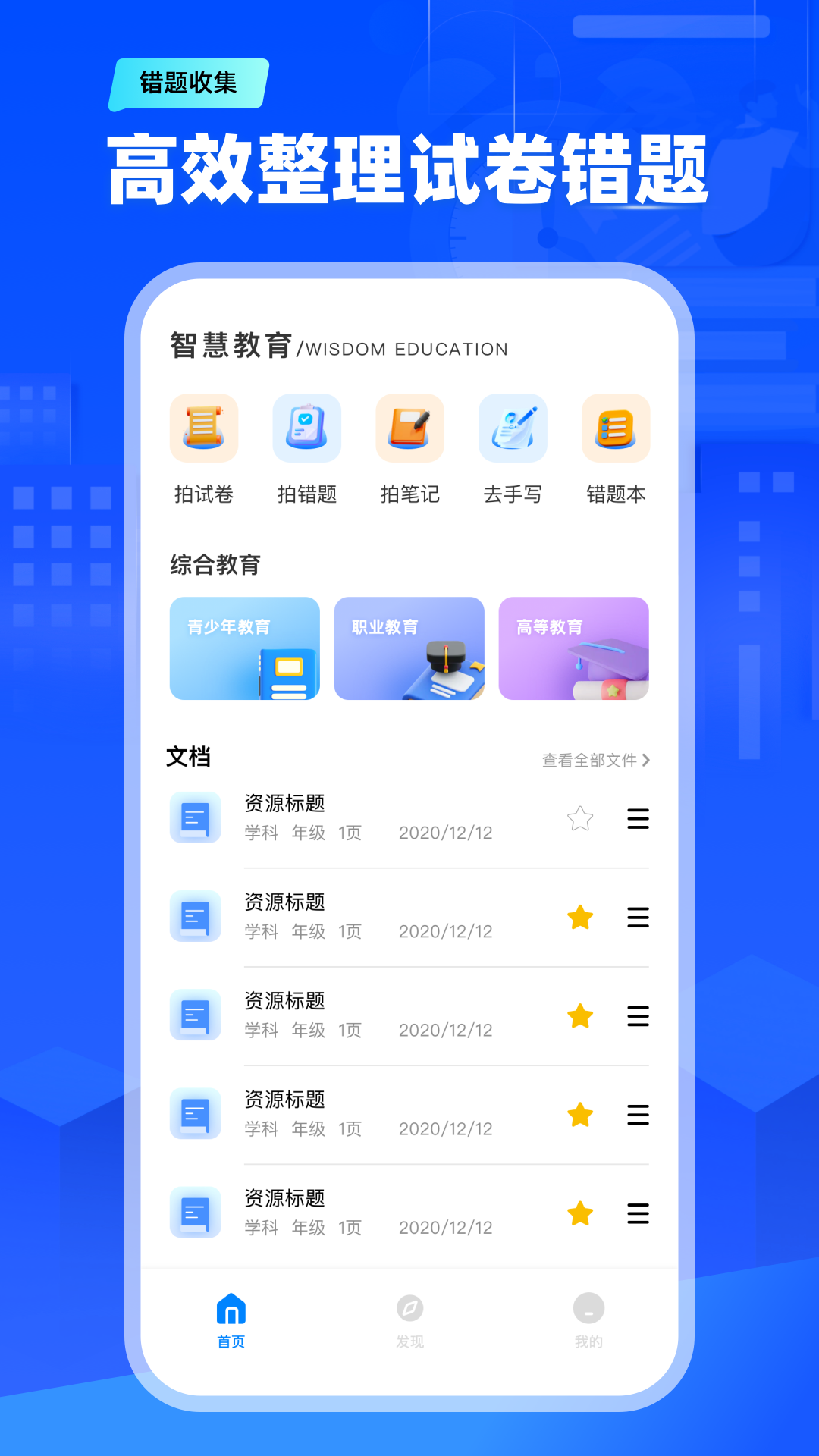The width and height of the screenshot is (819, 1456).
Task: Tap the 高等教育 gradient card
Action: [573, 648]
